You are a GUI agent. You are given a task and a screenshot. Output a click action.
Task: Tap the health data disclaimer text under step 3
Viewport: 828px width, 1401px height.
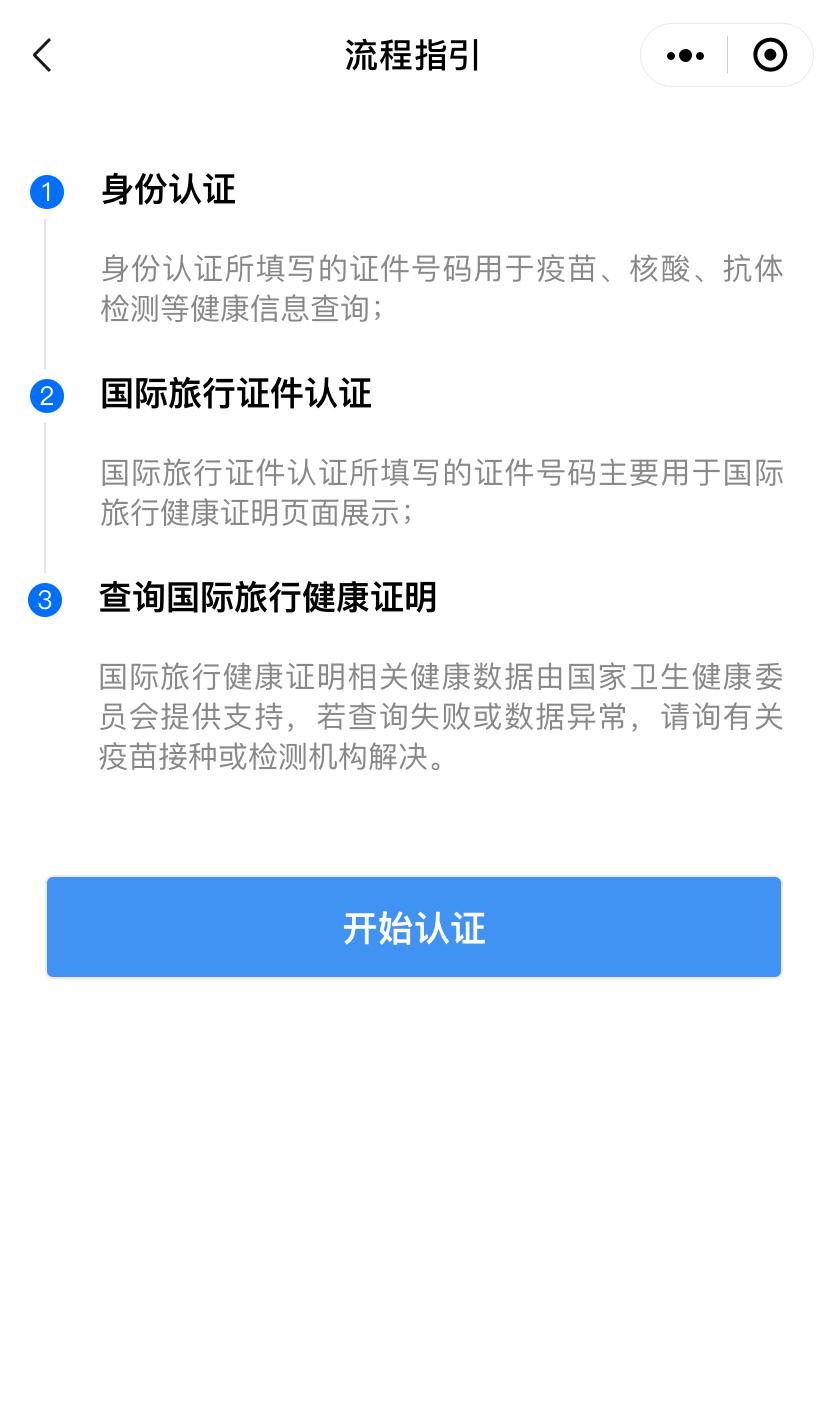click(x=440, y=717)
